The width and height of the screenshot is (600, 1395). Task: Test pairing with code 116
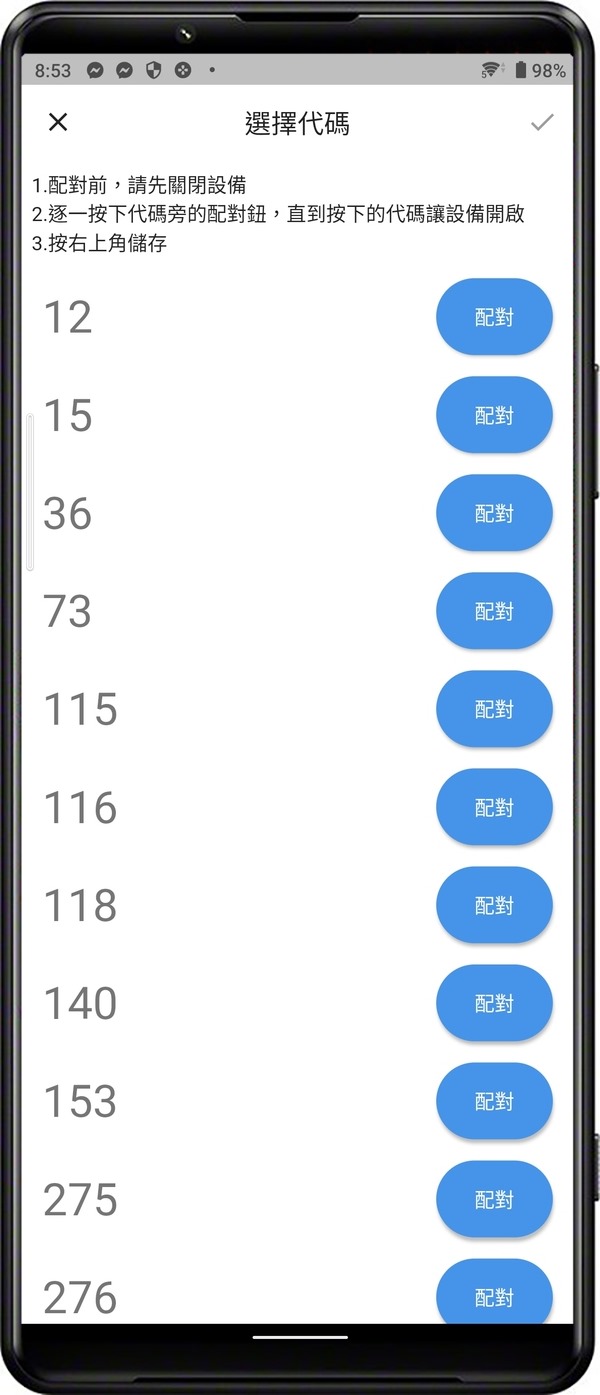(x=494, y=807)
